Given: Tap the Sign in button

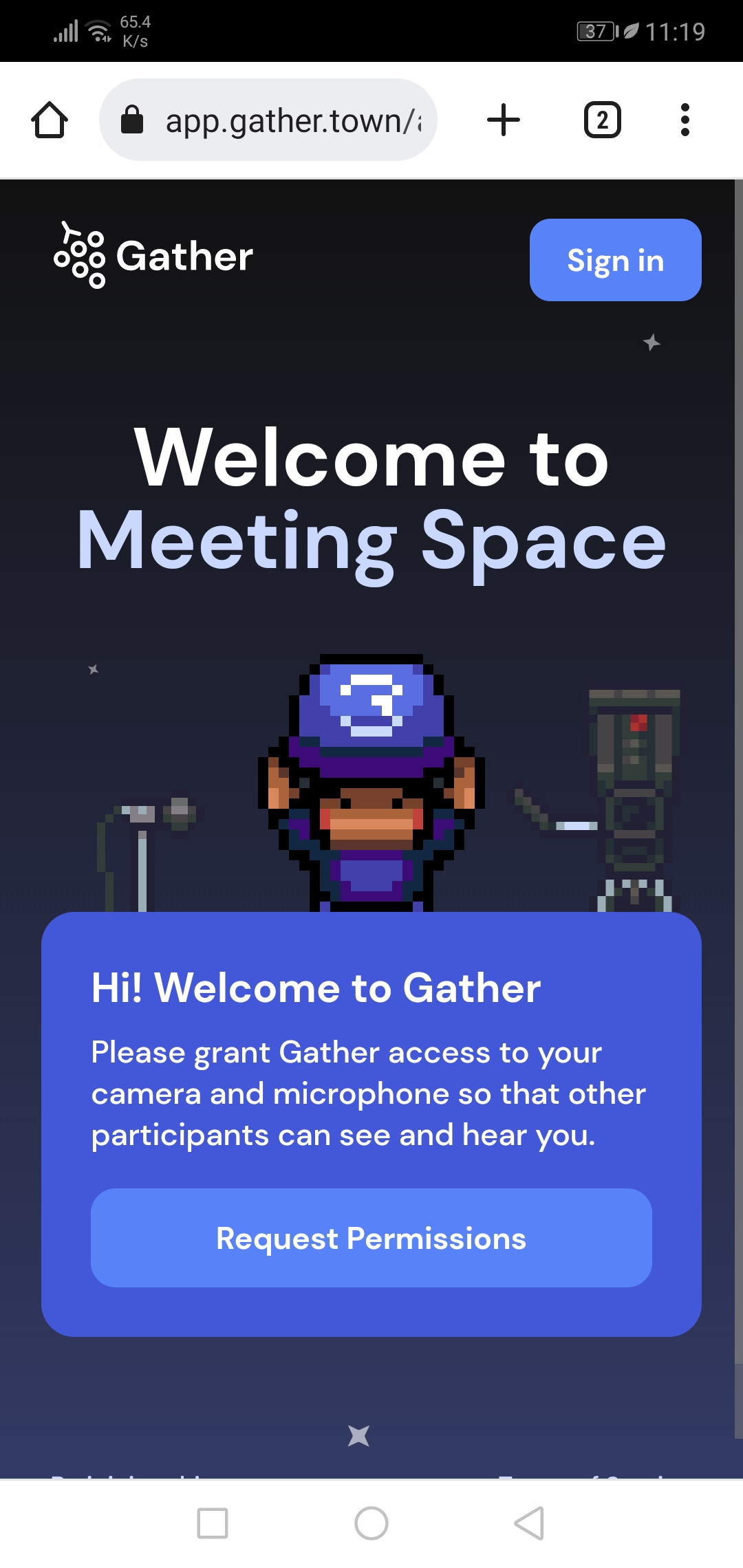Looking at the screenshot, I should point(615,260).
